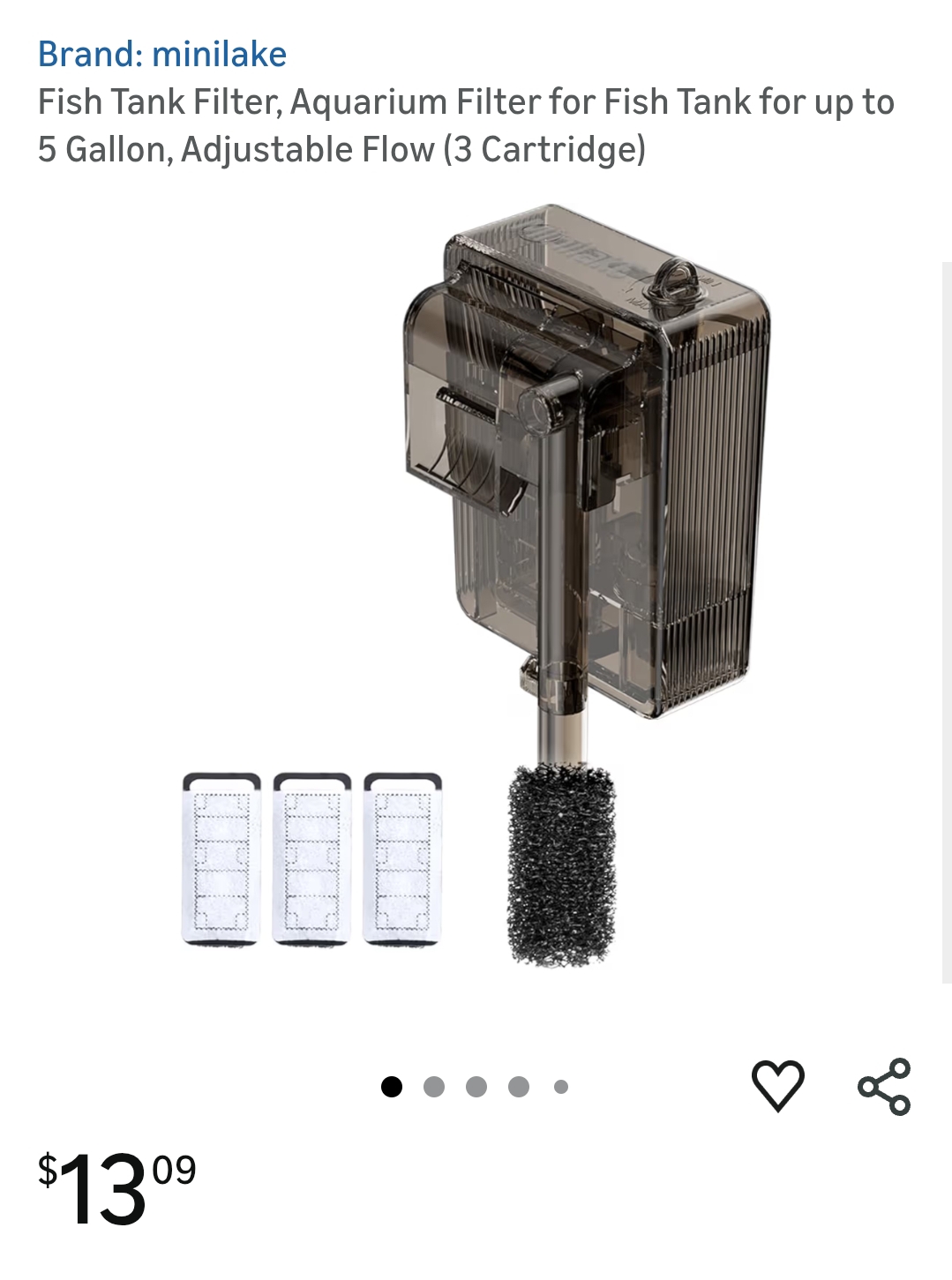
Task: Click the Brand: minilake link
Action: tap(162, 54)
